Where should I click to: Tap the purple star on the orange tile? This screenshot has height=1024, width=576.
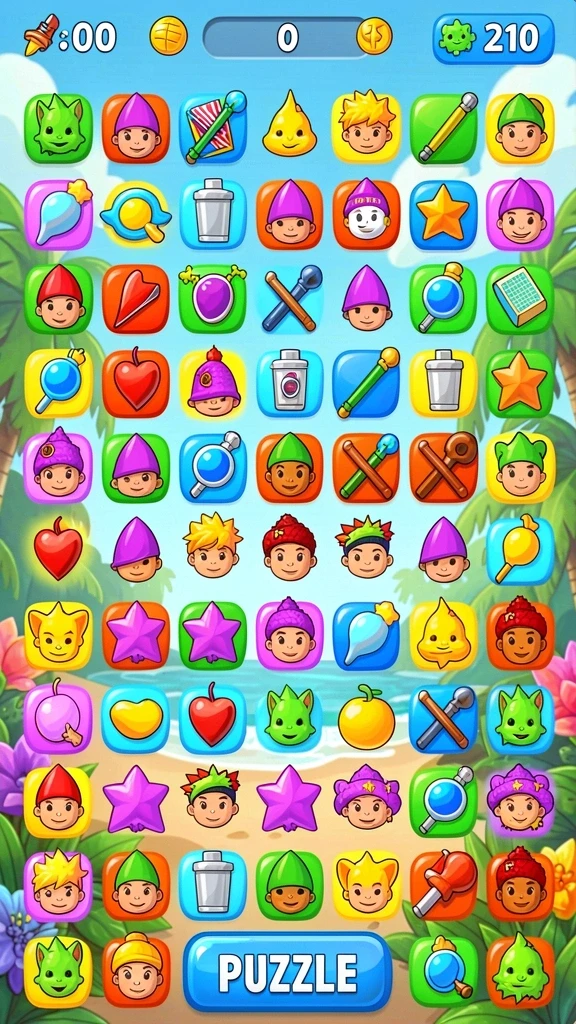pyautogui.click(x=136, y=635)
